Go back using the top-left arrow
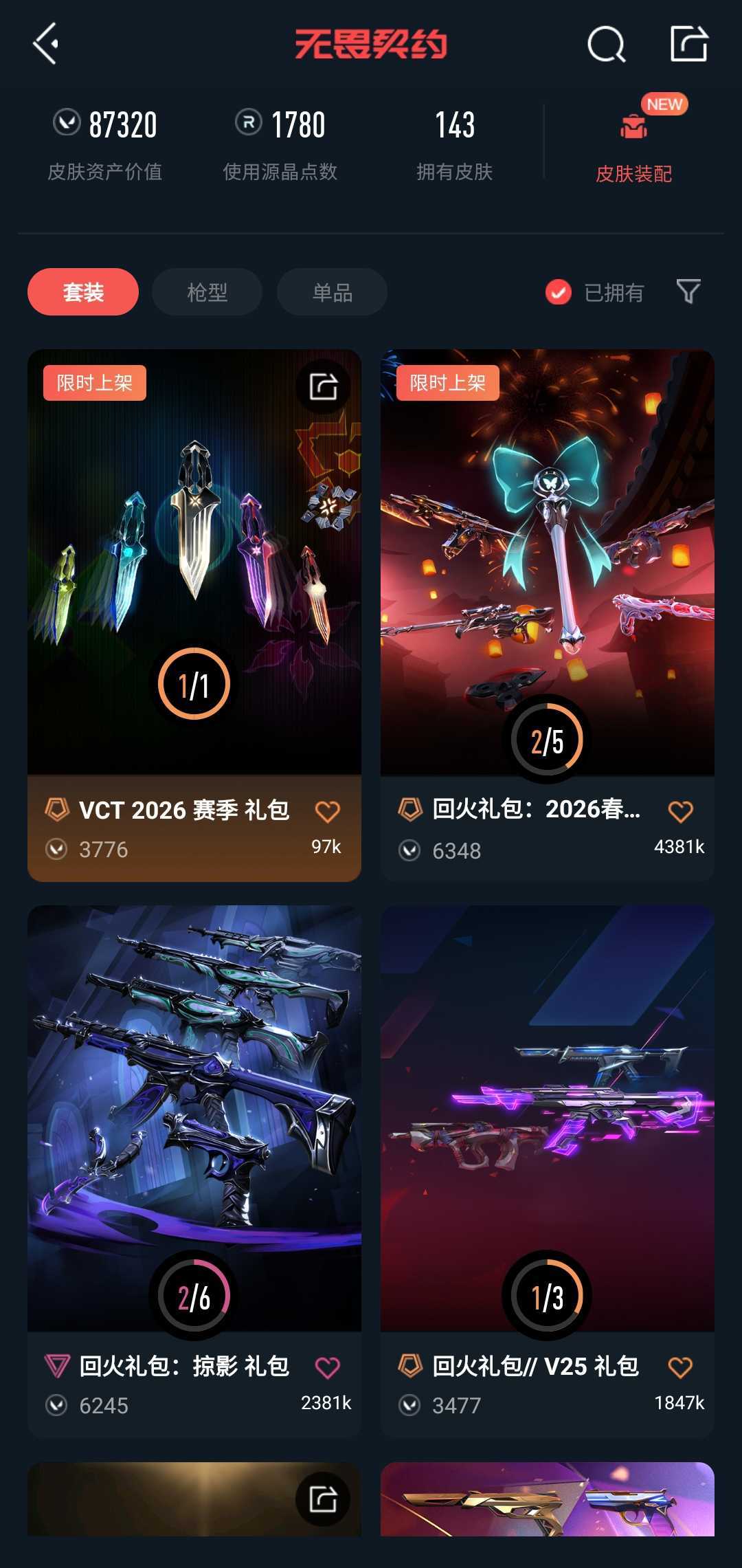Viewport: 742px width, 1568px height. (x=46, y=45)
